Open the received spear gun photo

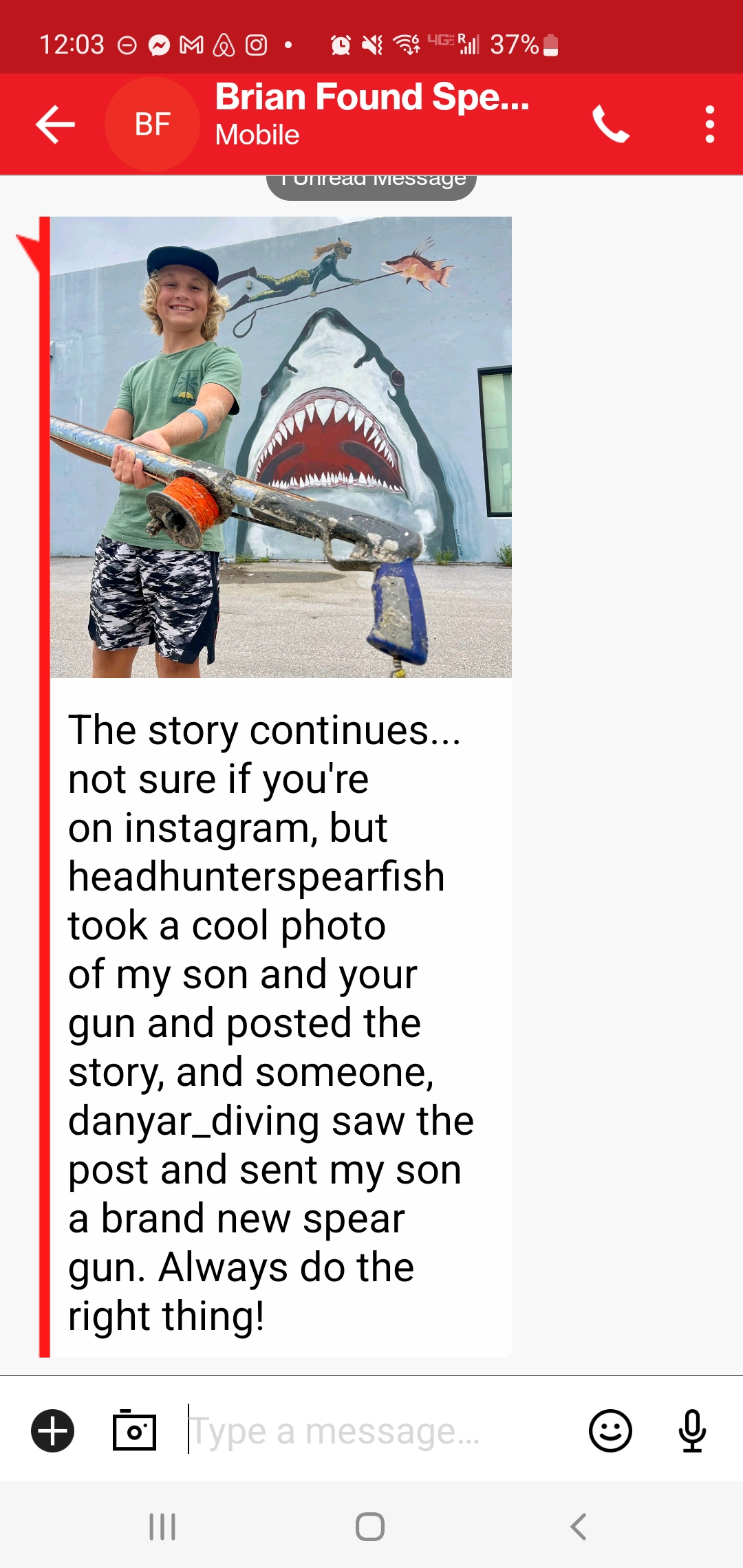pyautogui.click(x=281, y=447)
